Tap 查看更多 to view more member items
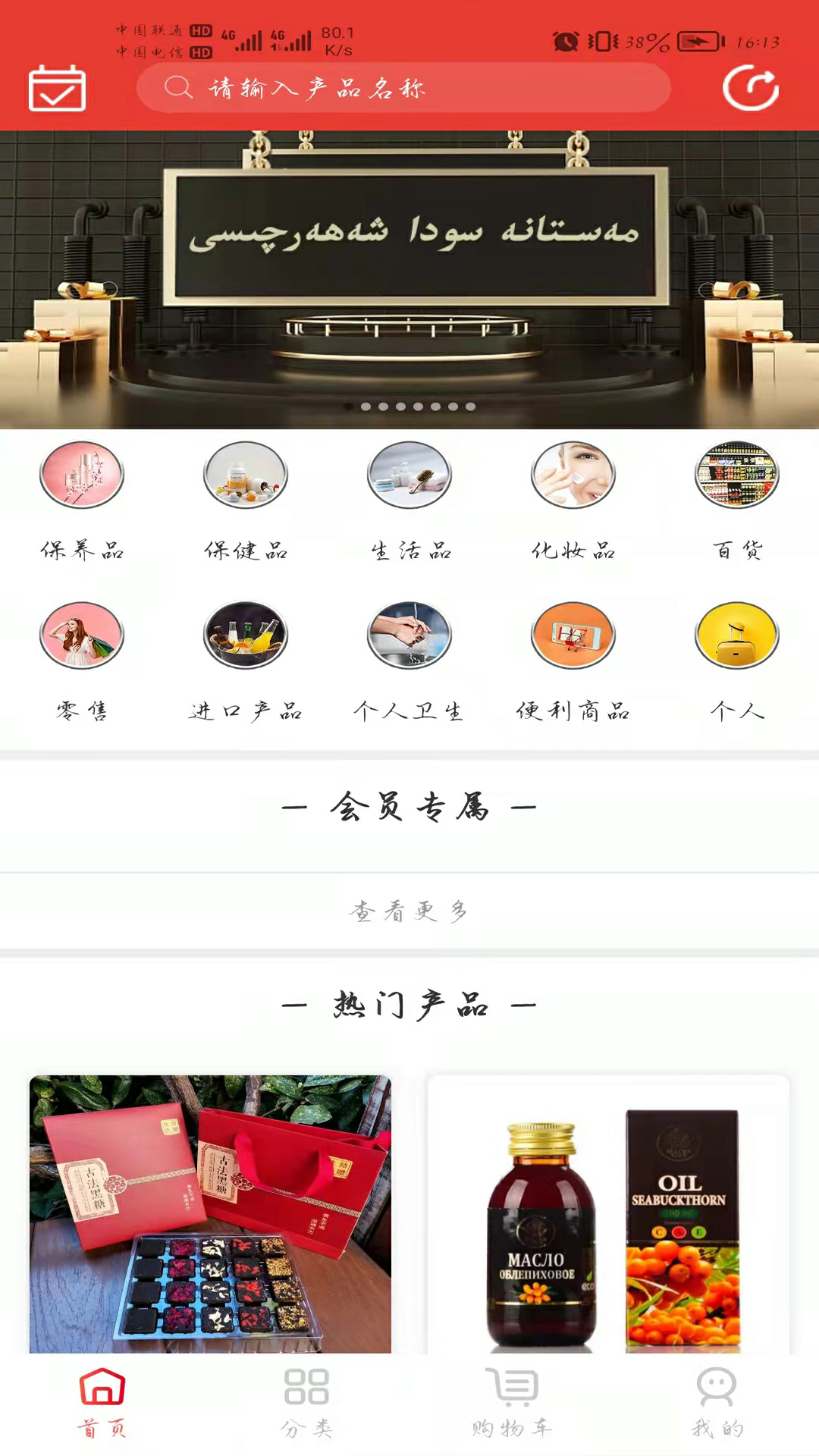This screenshot has height=1456, width=819. click(409, 912)
